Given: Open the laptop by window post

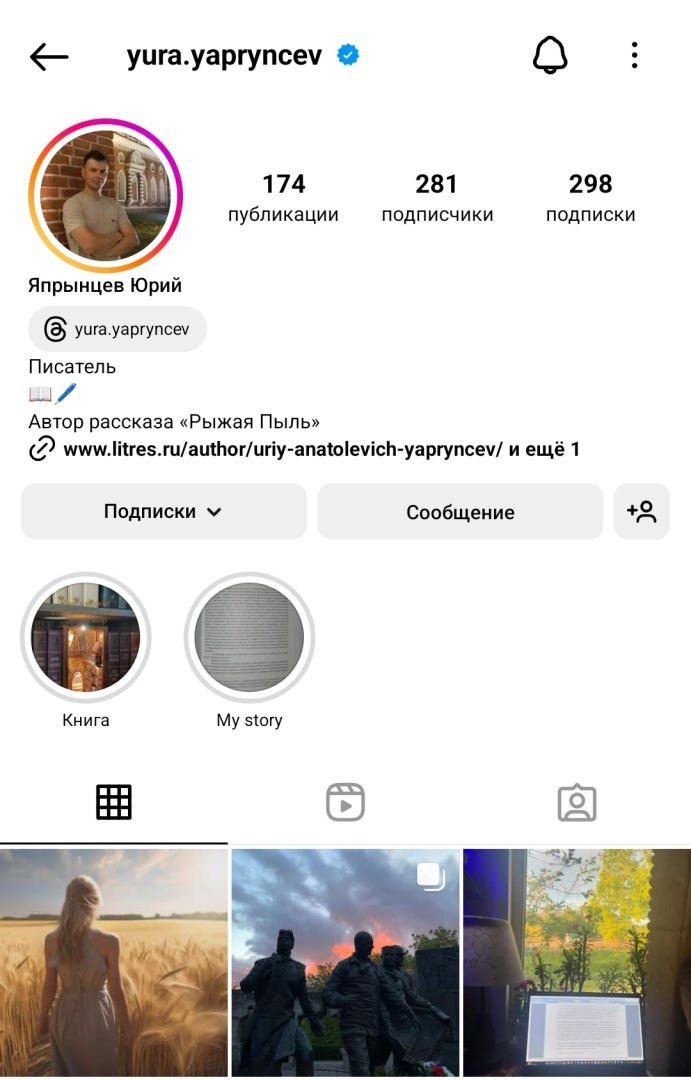Looking at the screenshot, I should point(577,963).
